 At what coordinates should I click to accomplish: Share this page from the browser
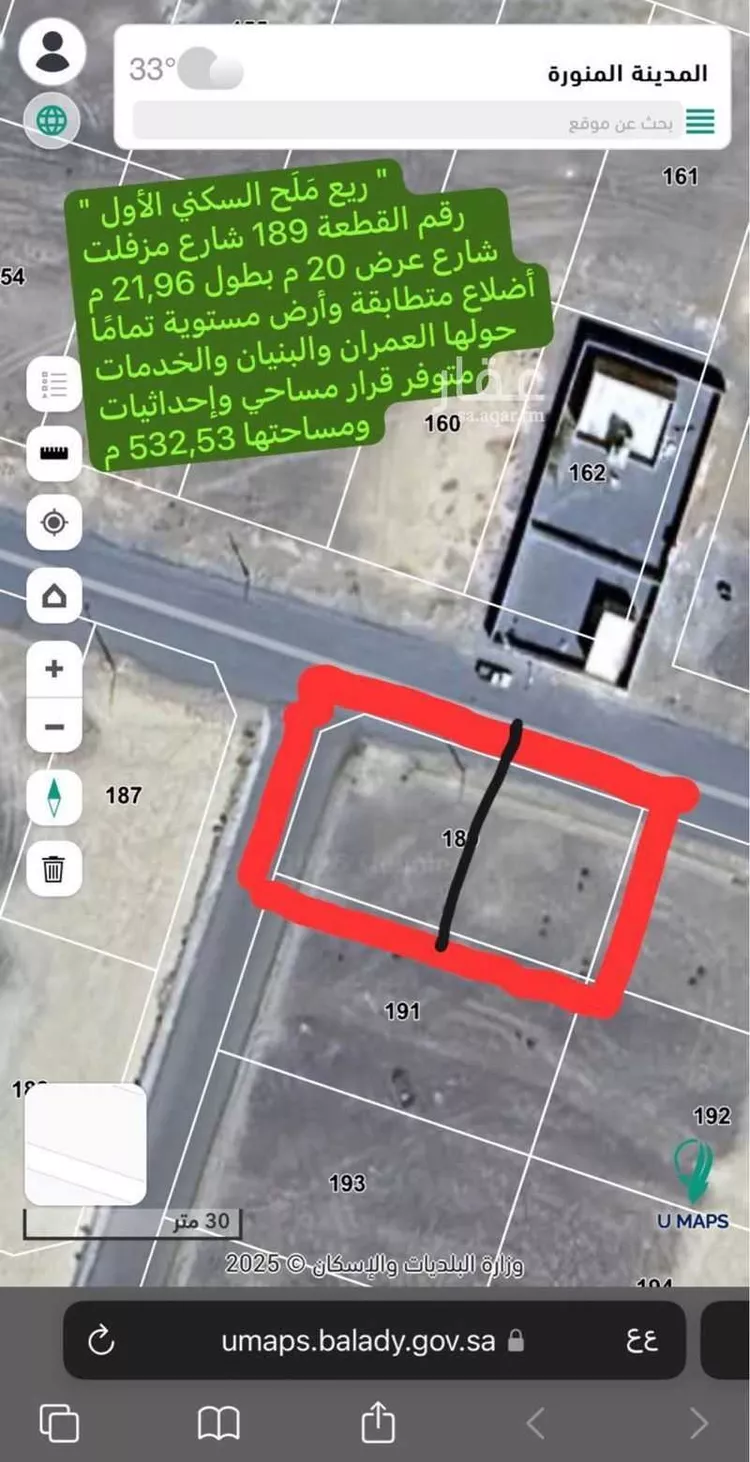coord(376,1421)
